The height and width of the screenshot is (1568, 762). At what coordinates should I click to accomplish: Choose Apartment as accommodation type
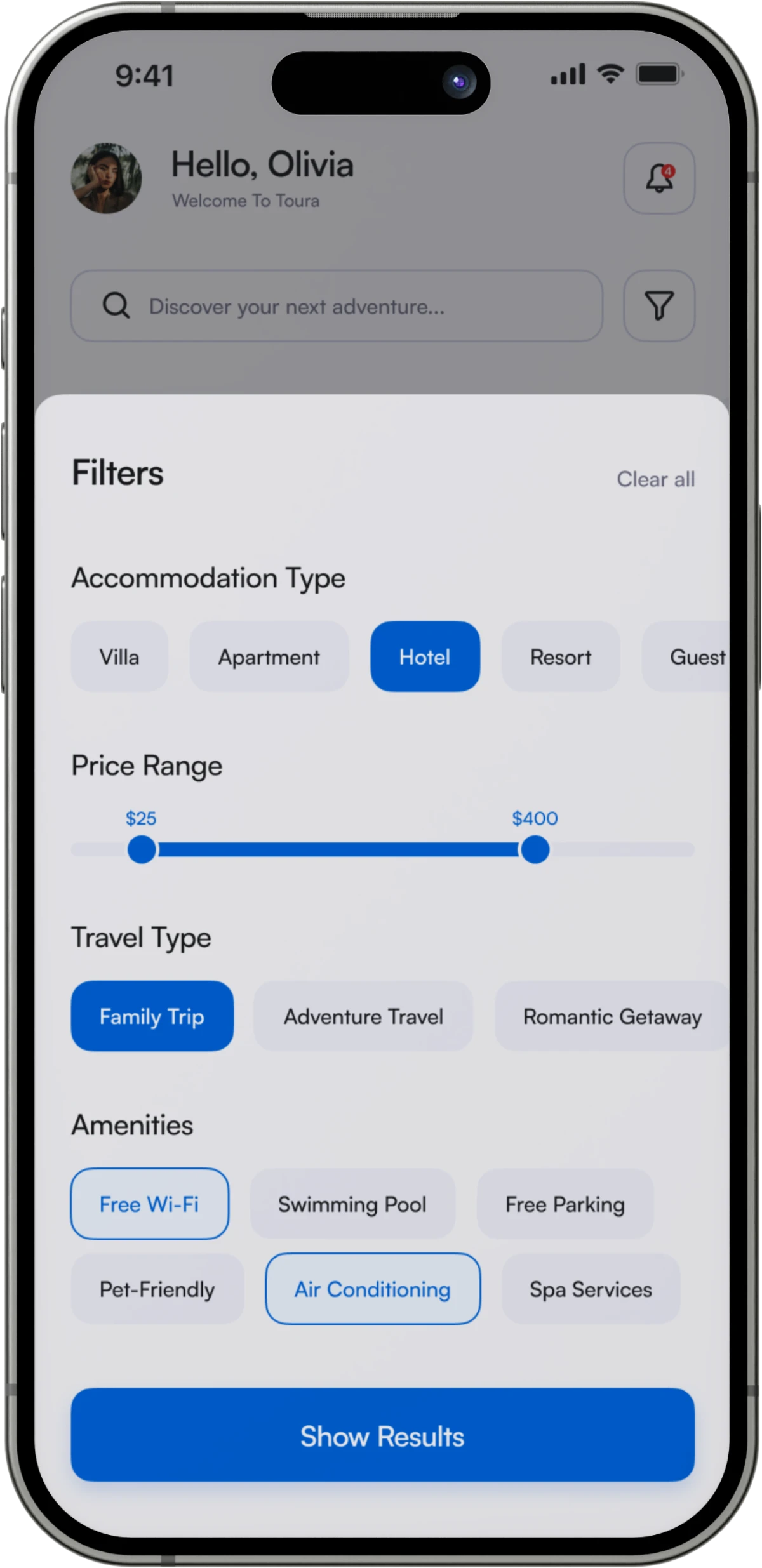tap(269, 656)
